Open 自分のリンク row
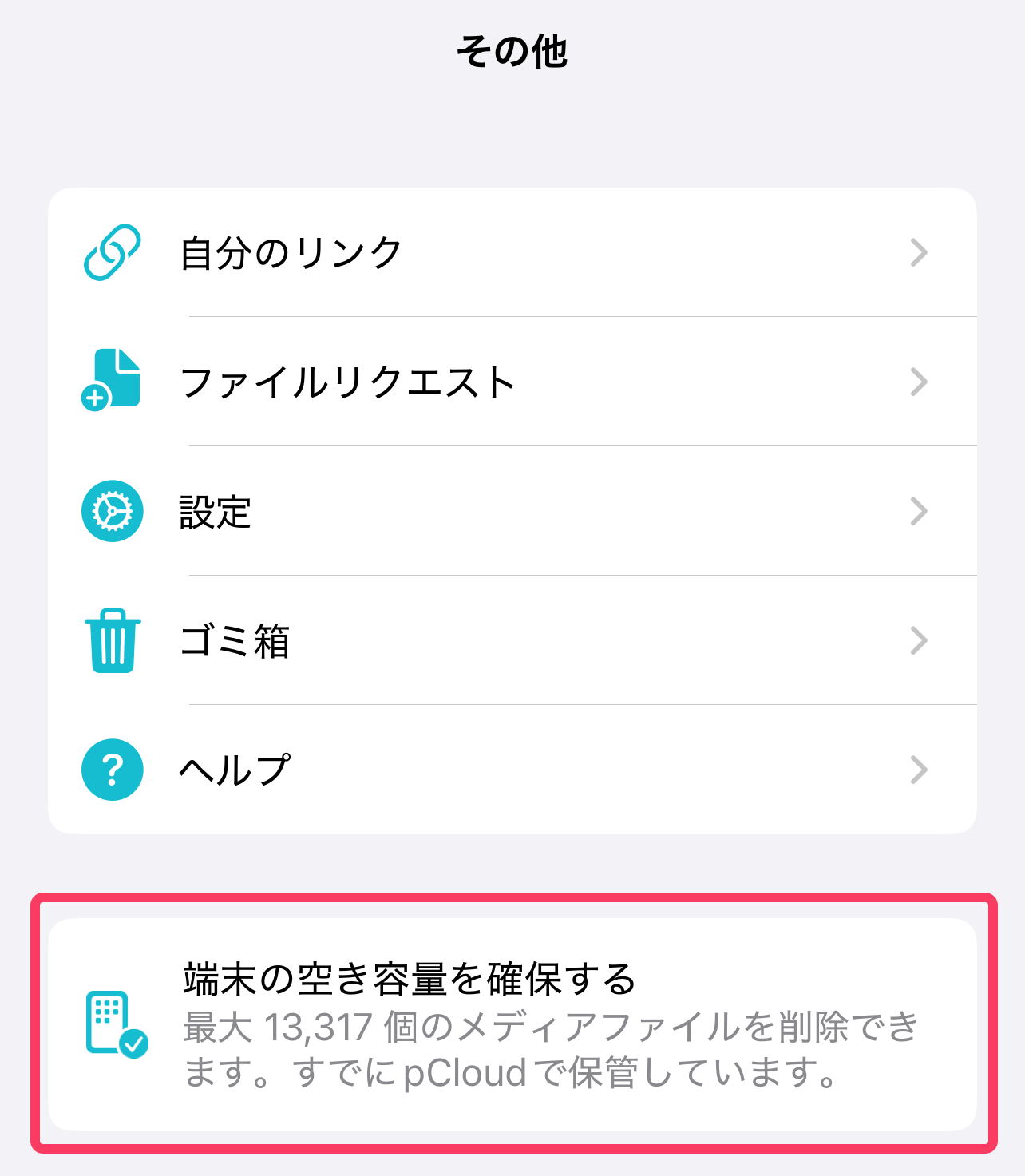The width and height of the screenshot is (1025, 1176). coord(511,253)
